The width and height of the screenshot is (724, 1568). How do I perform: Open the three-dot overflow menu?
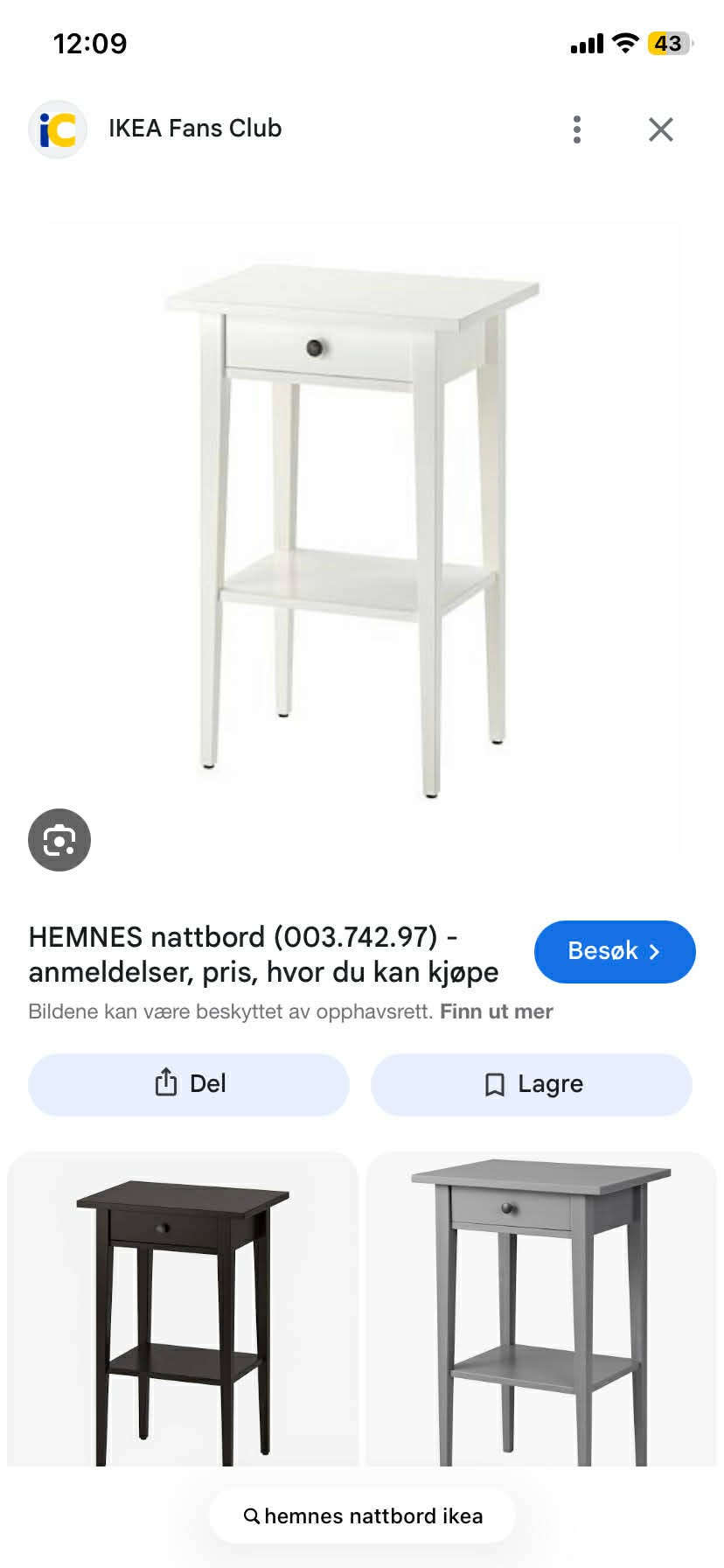(x=576, y=129)
